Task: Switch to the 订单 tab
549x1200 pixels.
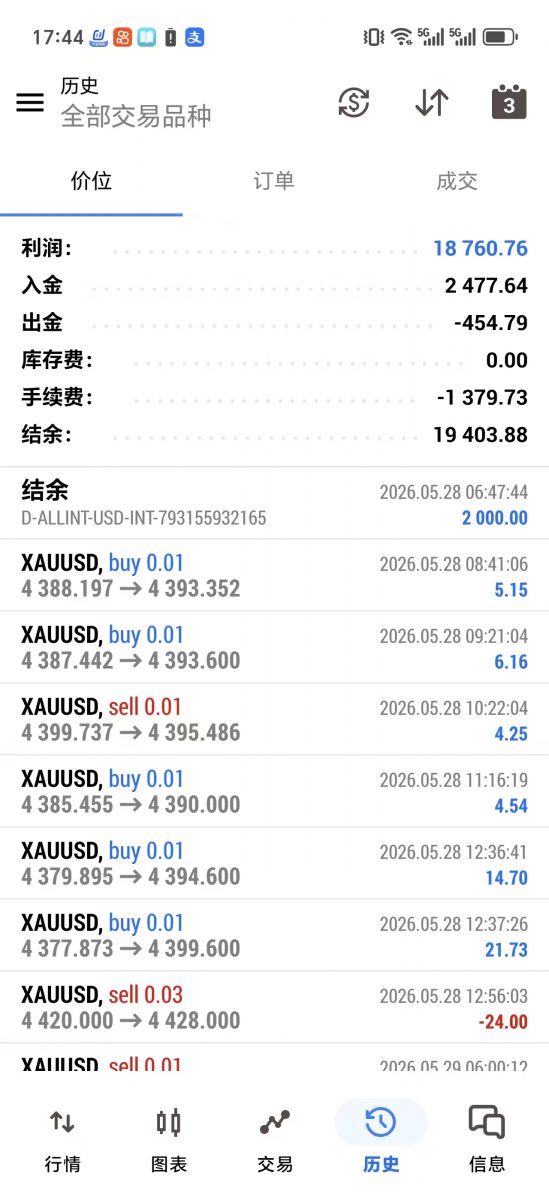Action: (274, 181)
